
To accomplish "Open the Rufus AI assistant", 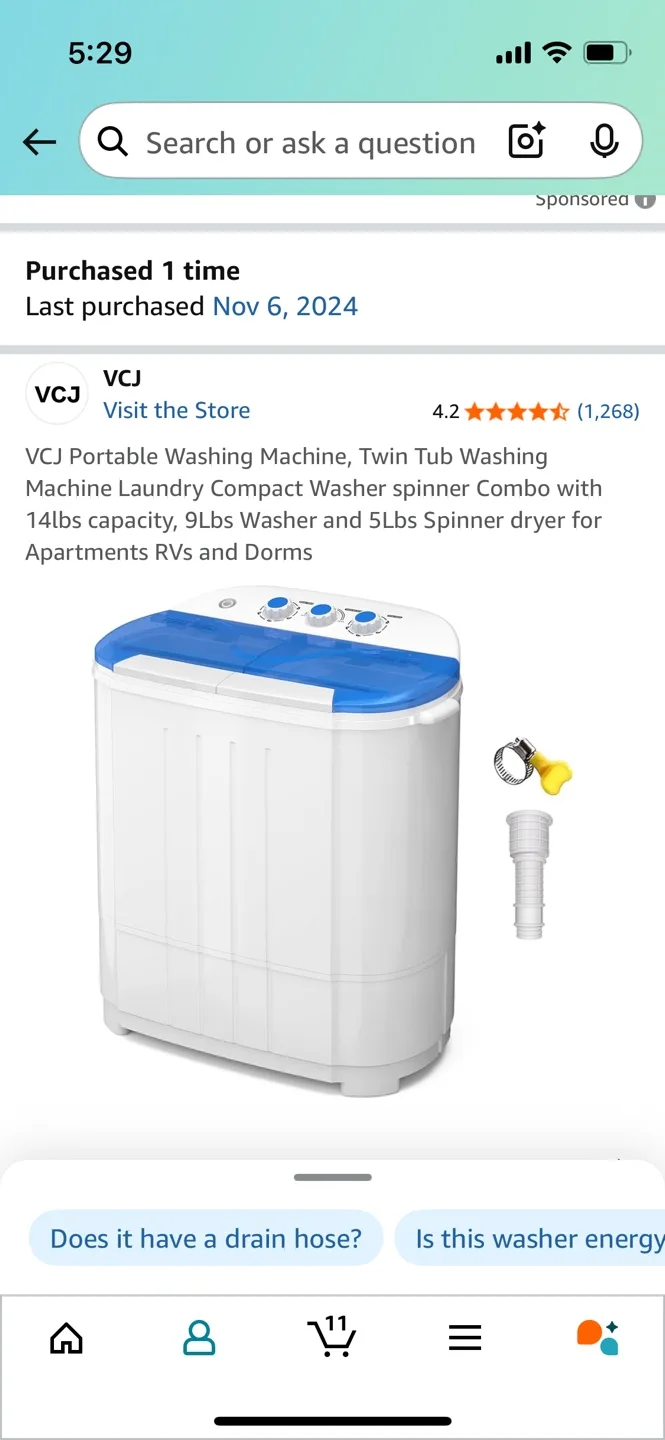I will click(x=598, y=1337).
